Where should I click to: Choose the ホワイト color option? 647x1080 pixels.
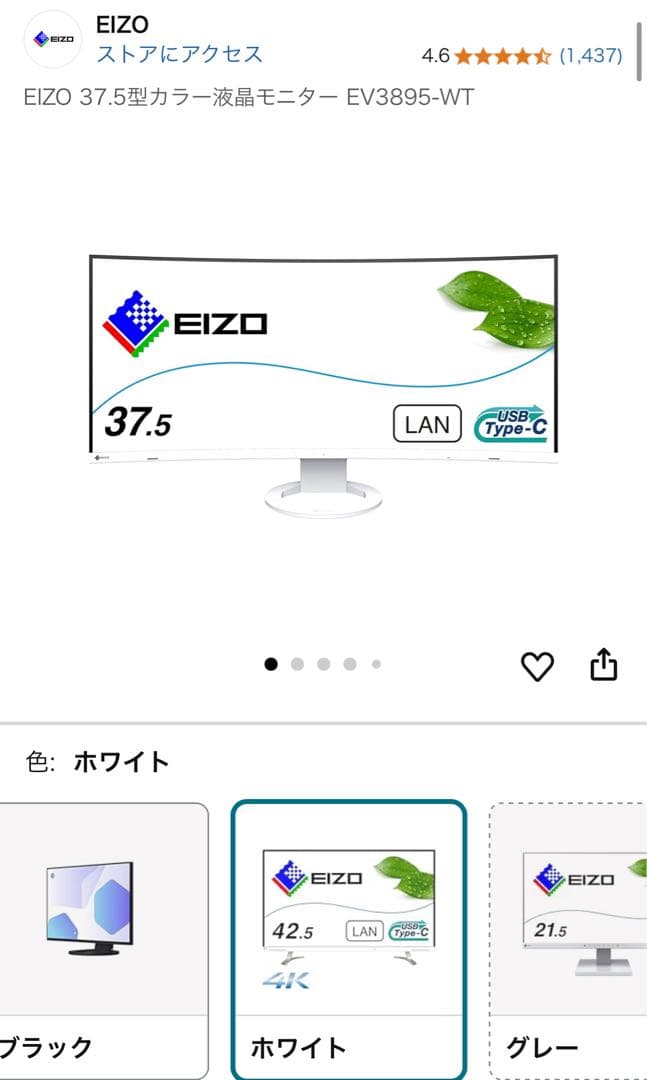point(348,940)
